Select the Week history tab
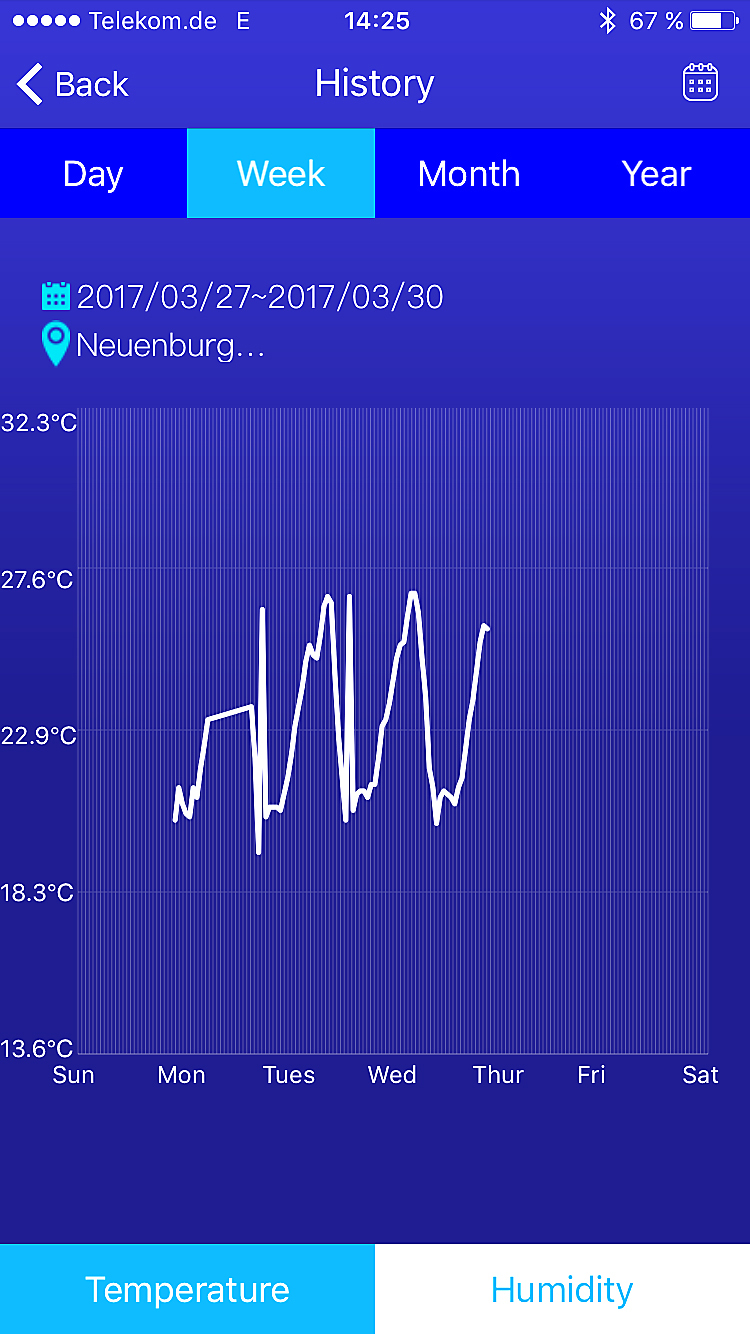 [x=281, y=174]
